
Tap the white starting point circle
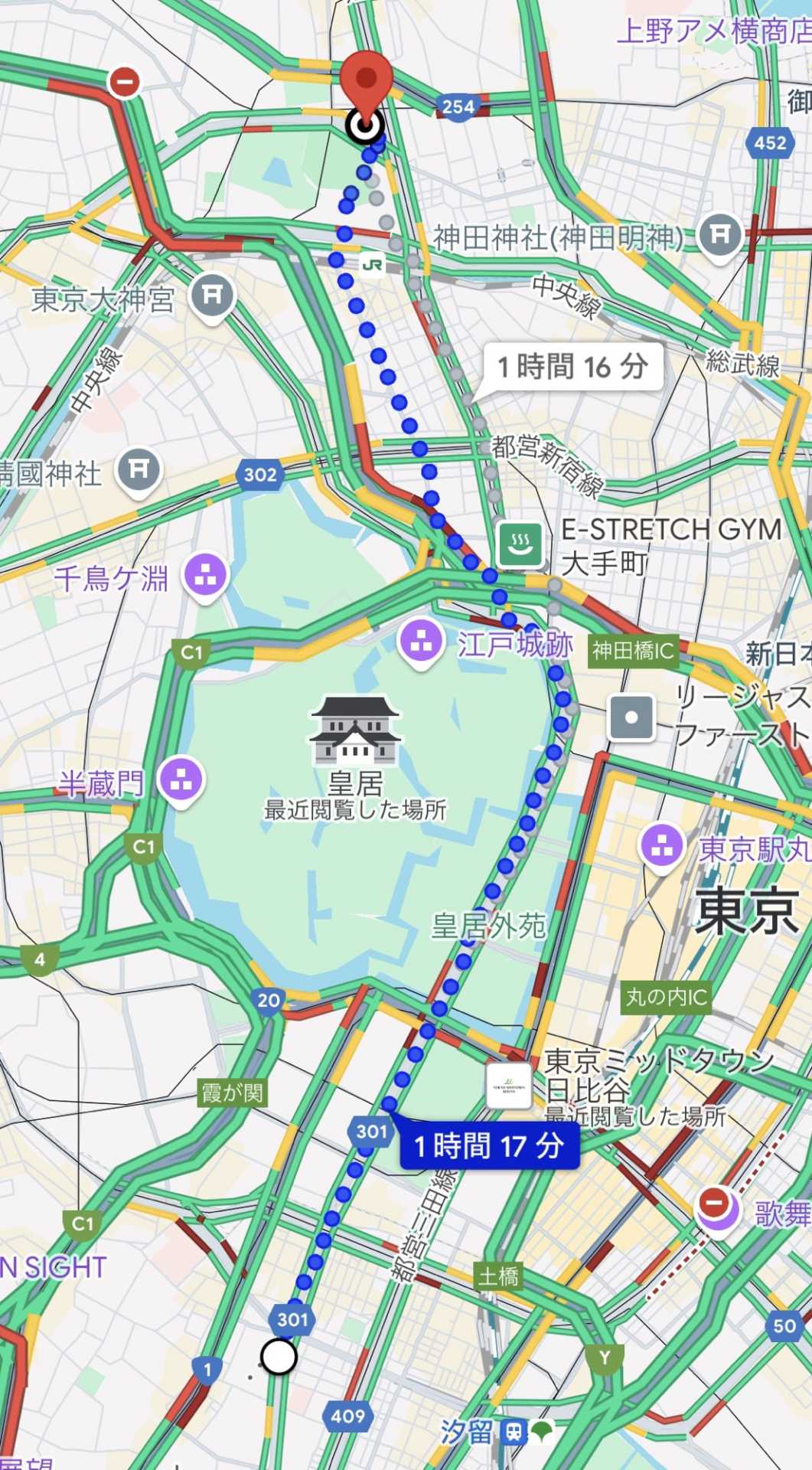[x=279, y=1356]
